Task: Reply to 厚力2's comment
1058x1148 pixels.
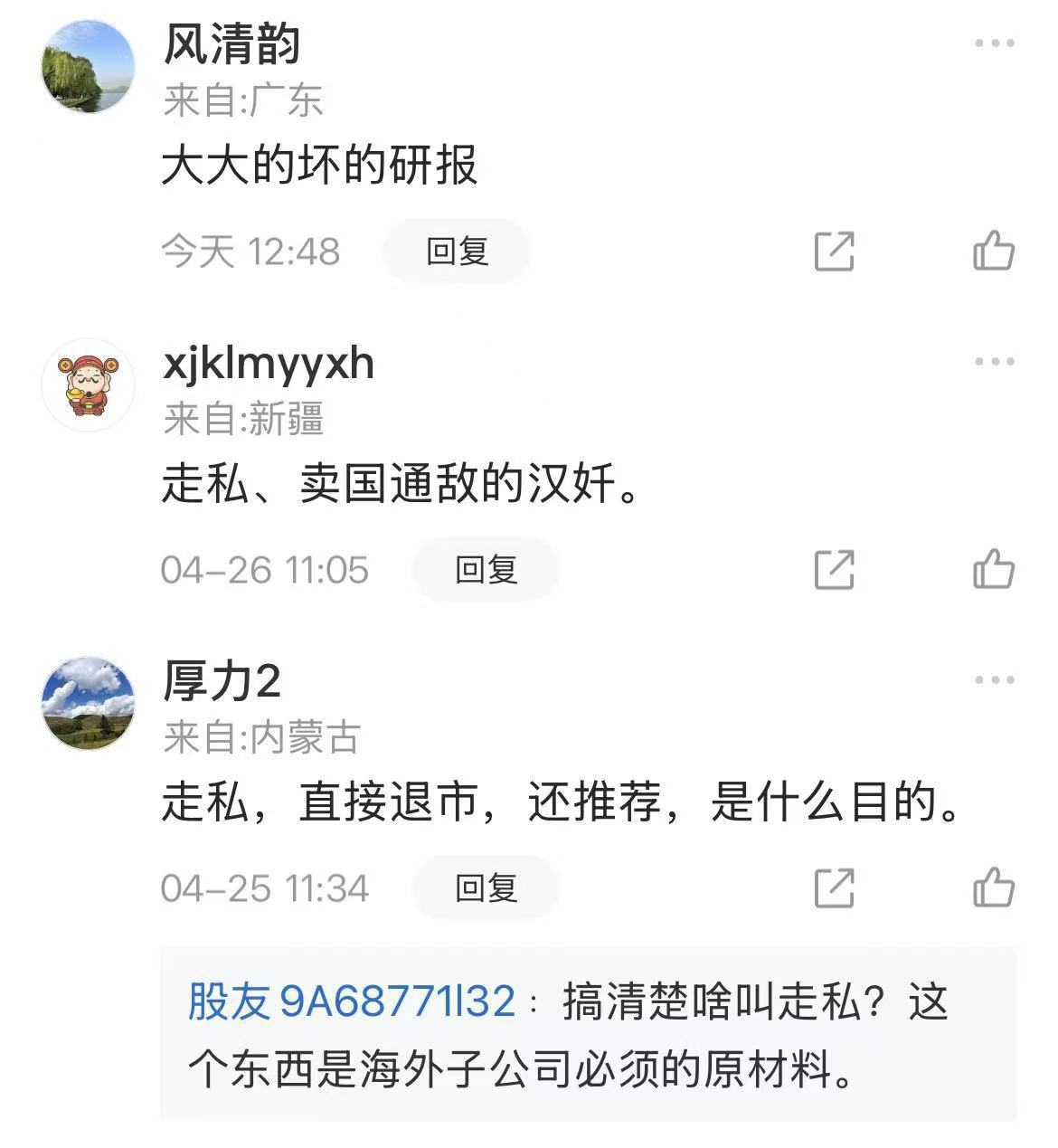Action: click(486, 887)
